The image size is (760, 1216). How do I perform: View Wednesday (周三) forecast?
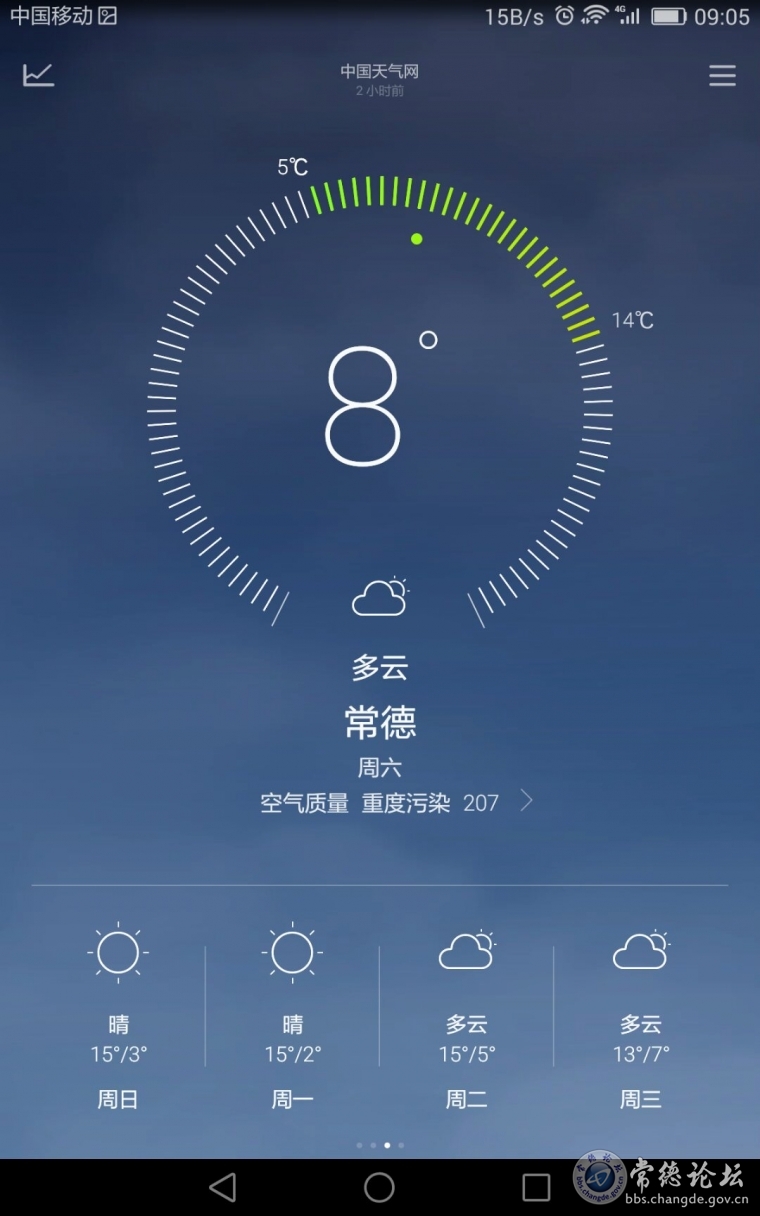(x=641, y=1015)
